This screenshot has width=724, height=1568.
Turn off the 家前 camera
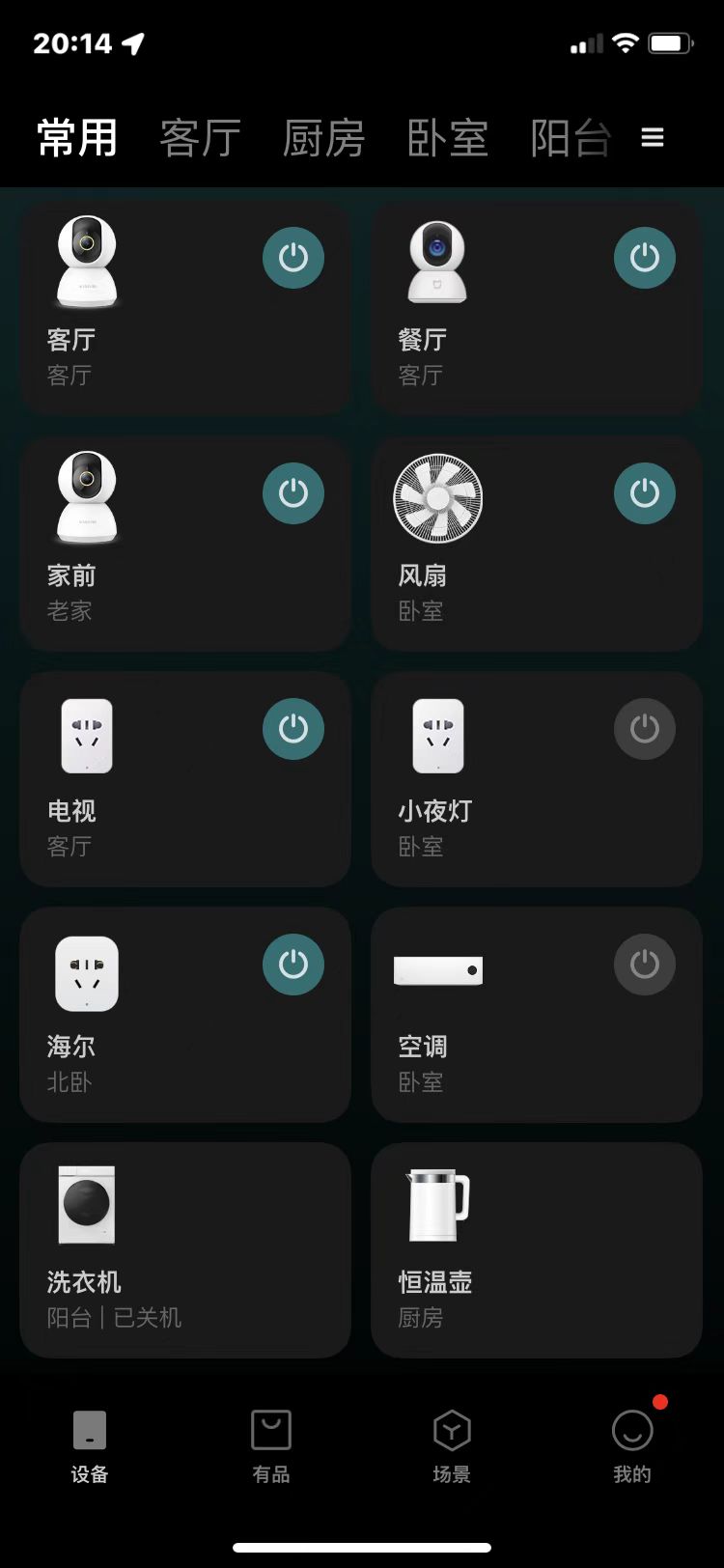click(293, 493)
